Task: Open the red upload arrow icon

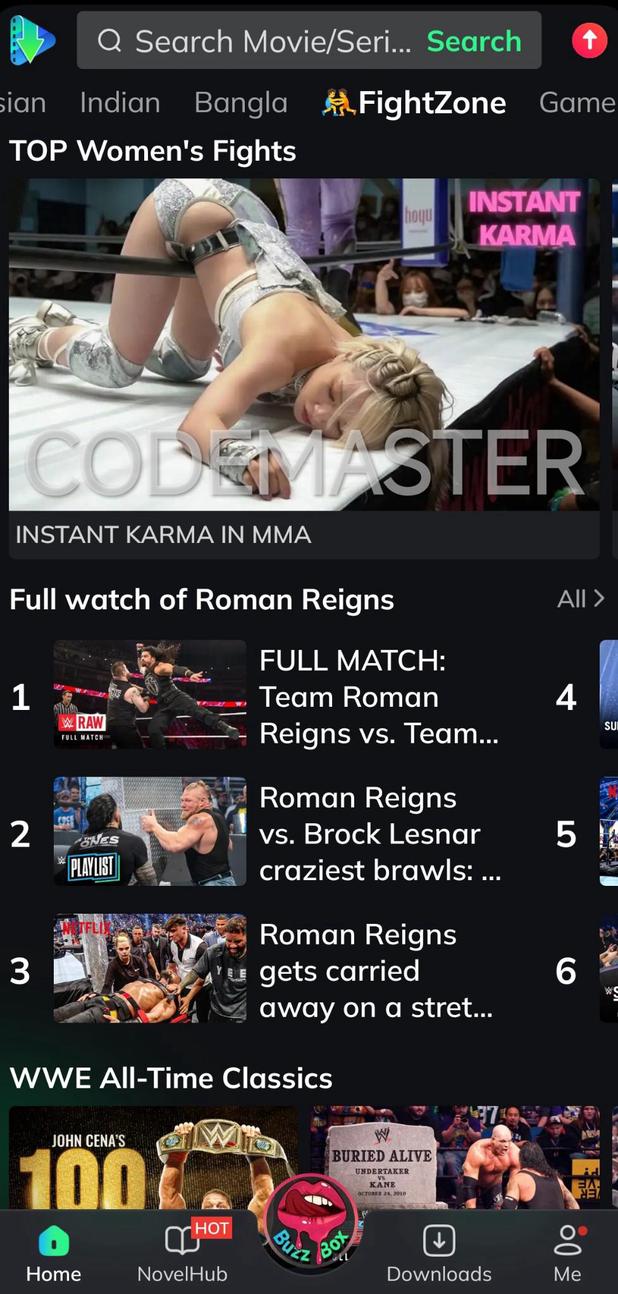Action: [x=589, y=40]
